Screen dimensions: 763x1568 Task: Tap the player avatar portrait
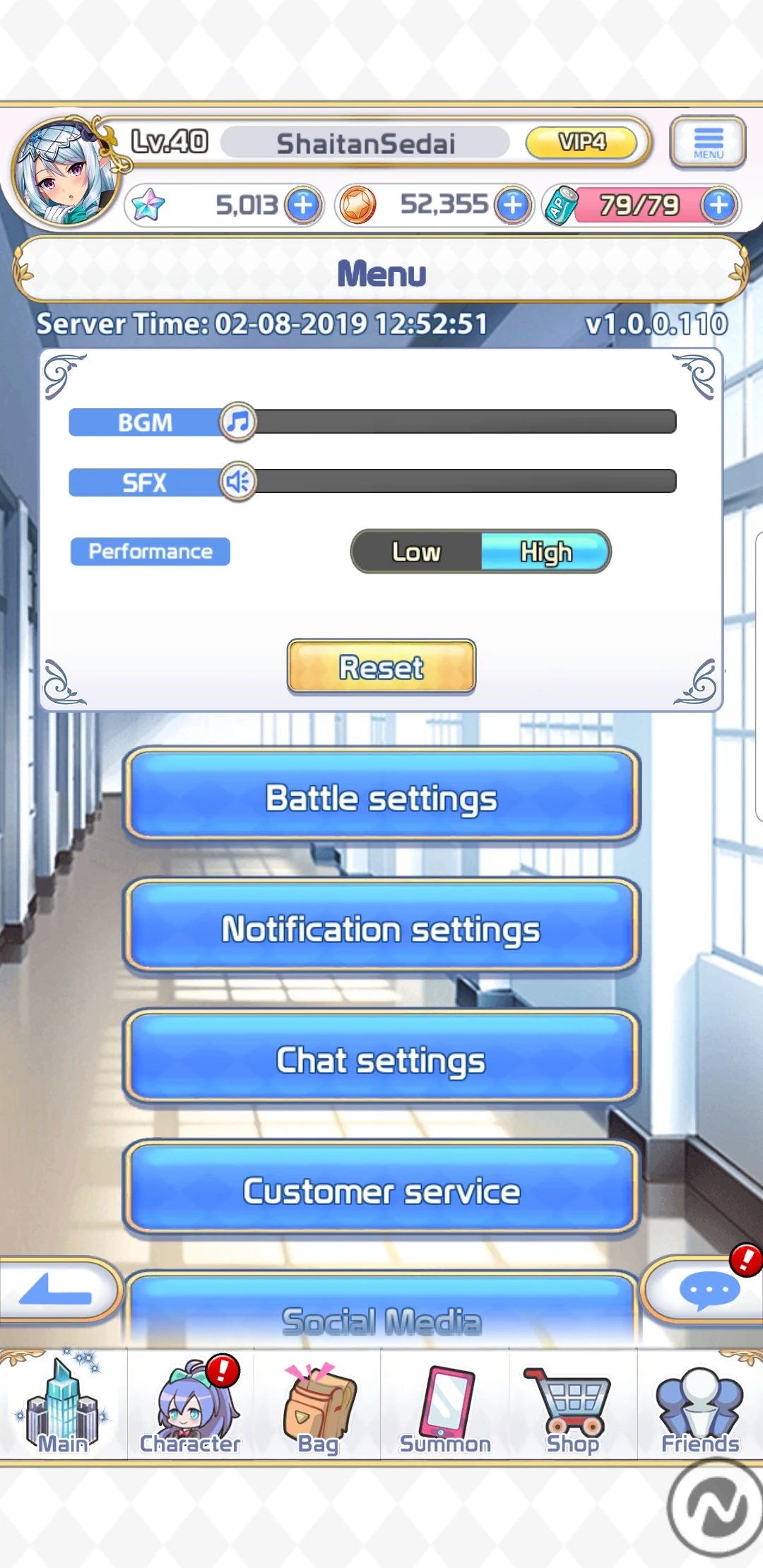(66, 172)
